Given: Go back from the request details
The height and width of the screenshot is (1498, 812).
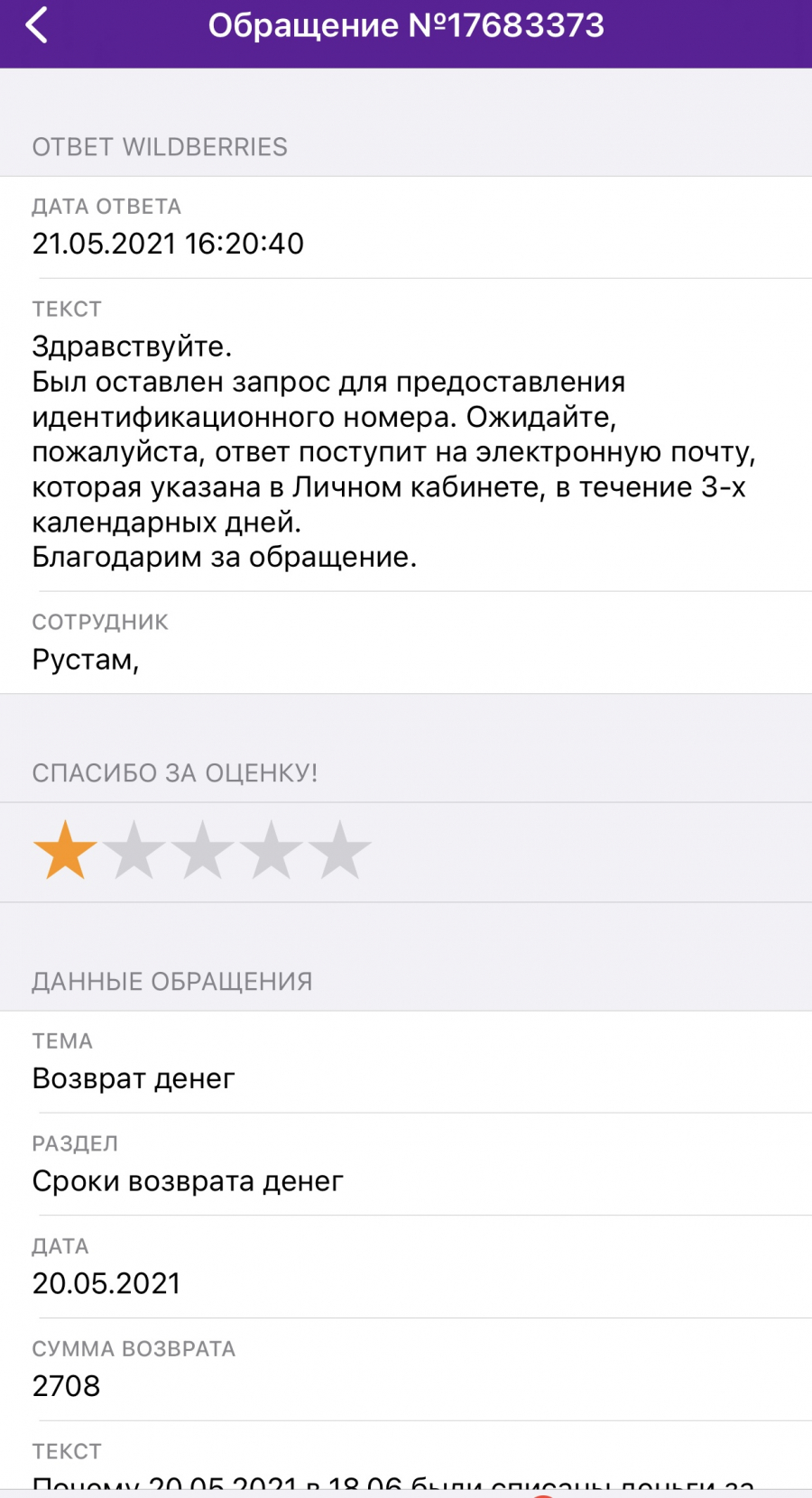Looking at the screenshot, I should point(37,25).
